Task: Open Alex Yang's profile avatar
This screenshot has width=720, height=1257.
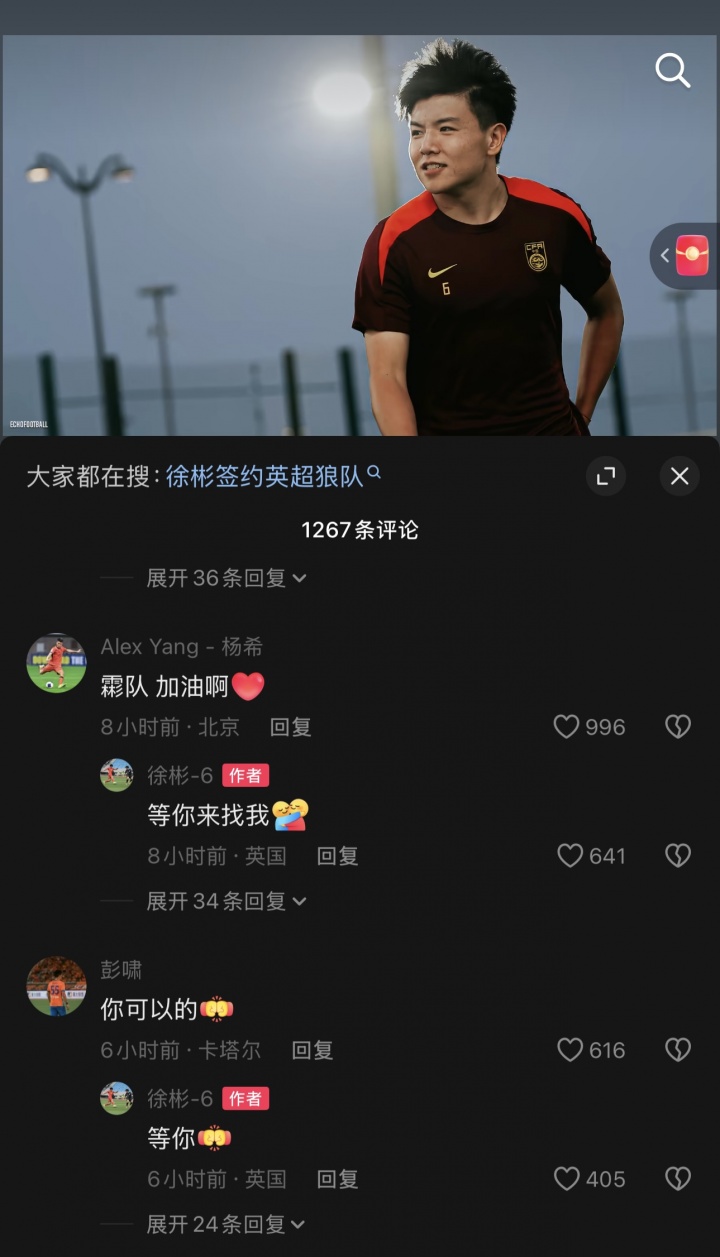Action: pyautogui.click(x=56, y=663)
